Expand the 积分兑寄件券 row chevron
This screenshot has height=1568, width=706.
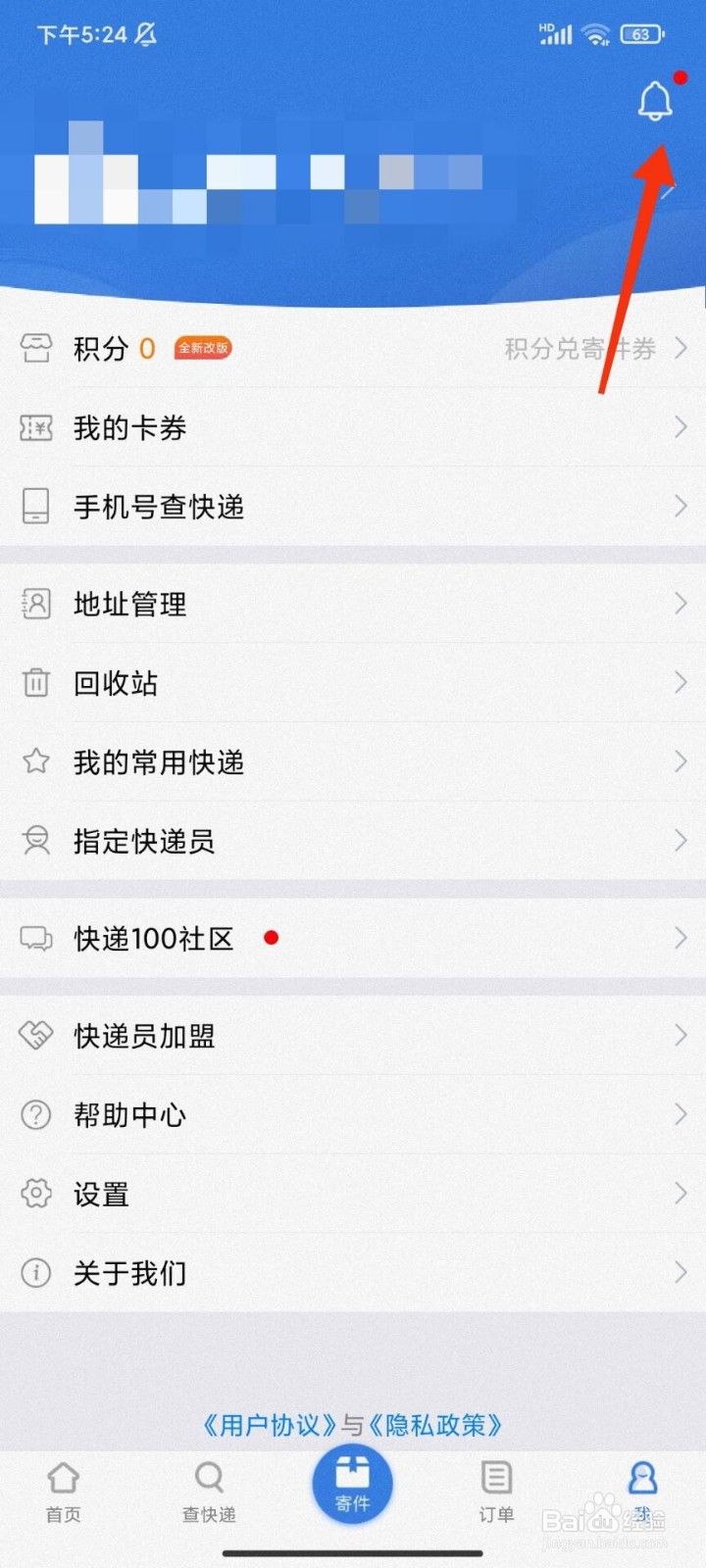click(681, 348)
